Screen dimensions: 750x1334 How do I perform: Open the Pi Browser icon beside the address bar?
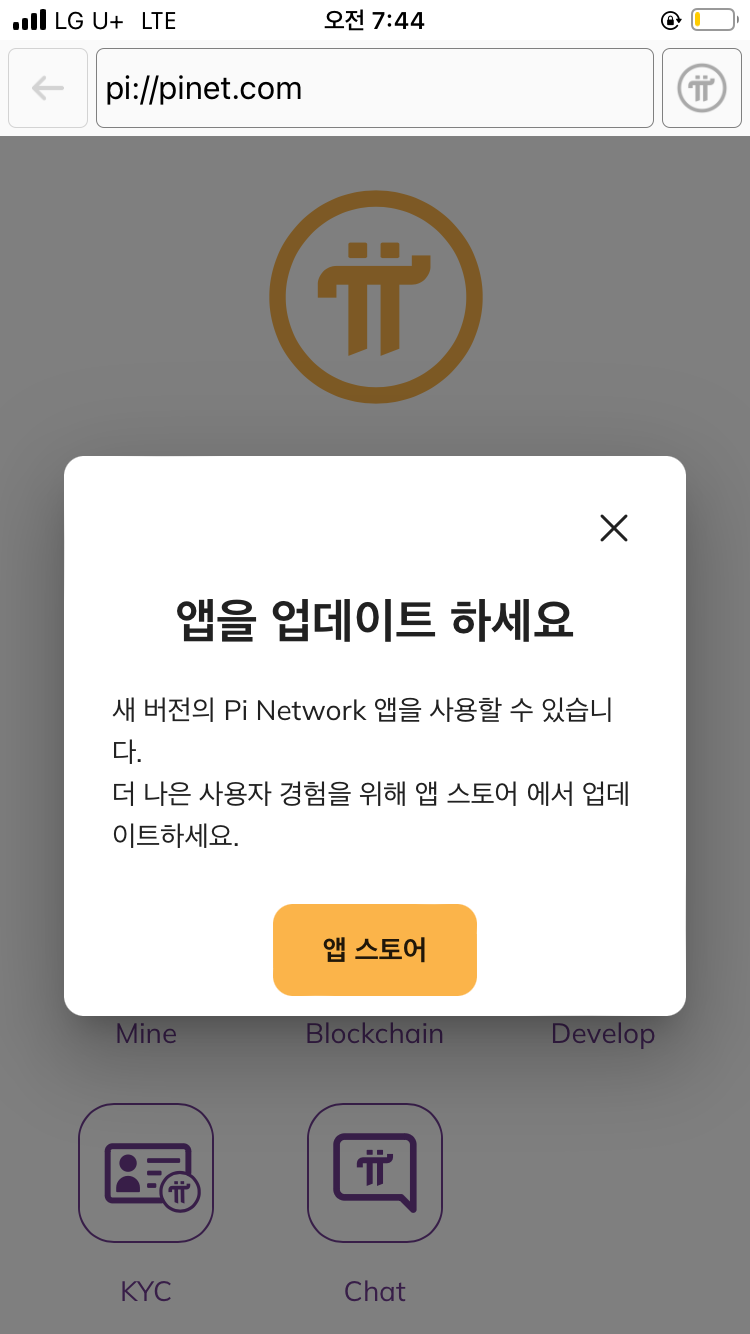pyautogui.click(x=701, y=88)
